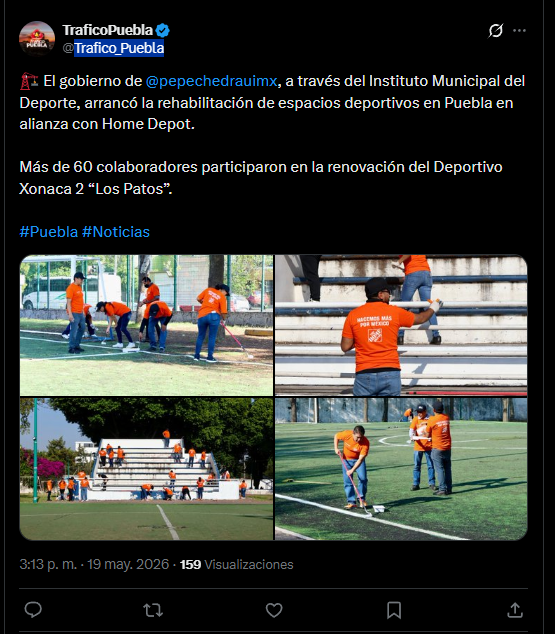Open the post timestamp 3:13 p. m.
This screenshot has width=555, height=634.
48,564
